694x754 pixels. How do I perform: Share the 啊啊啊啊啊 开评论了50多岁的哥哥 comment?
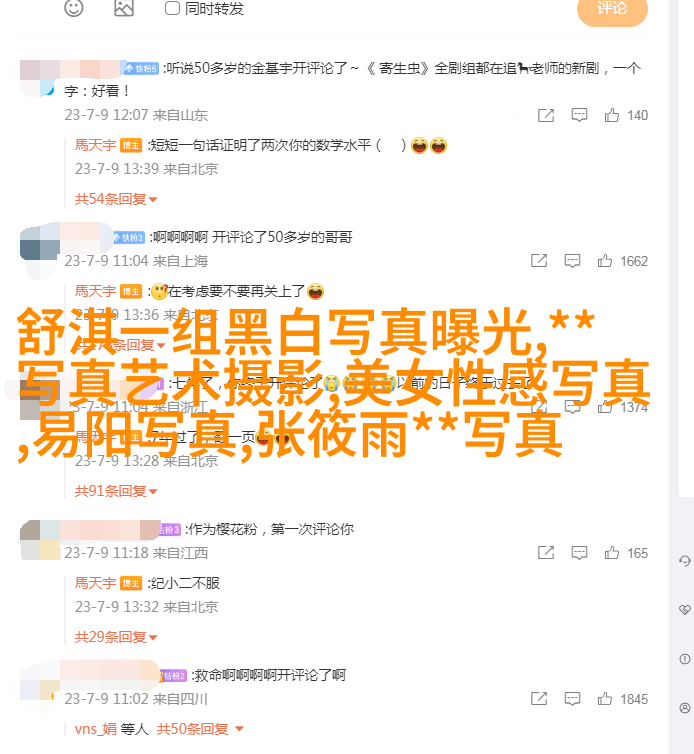540,261
